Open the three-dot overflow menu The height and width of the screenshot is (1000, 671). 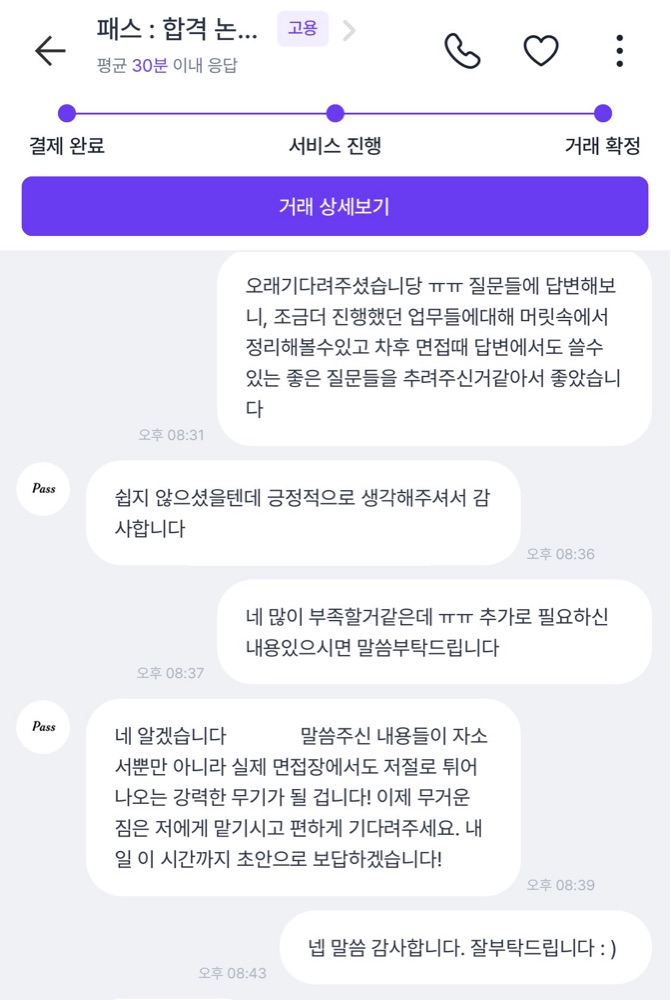click(x=619, y=51)
